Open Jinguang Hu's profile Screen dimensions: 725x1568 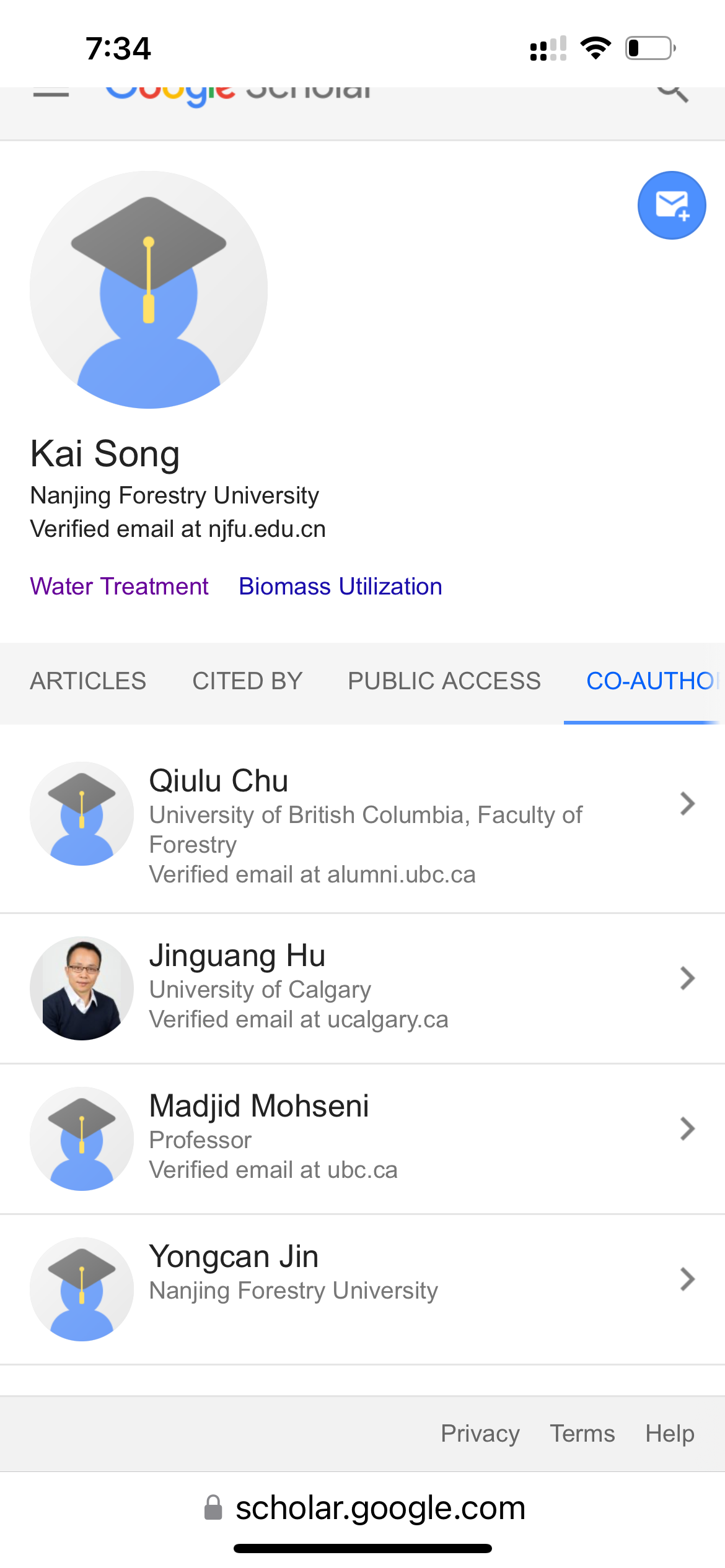point(362,988)
